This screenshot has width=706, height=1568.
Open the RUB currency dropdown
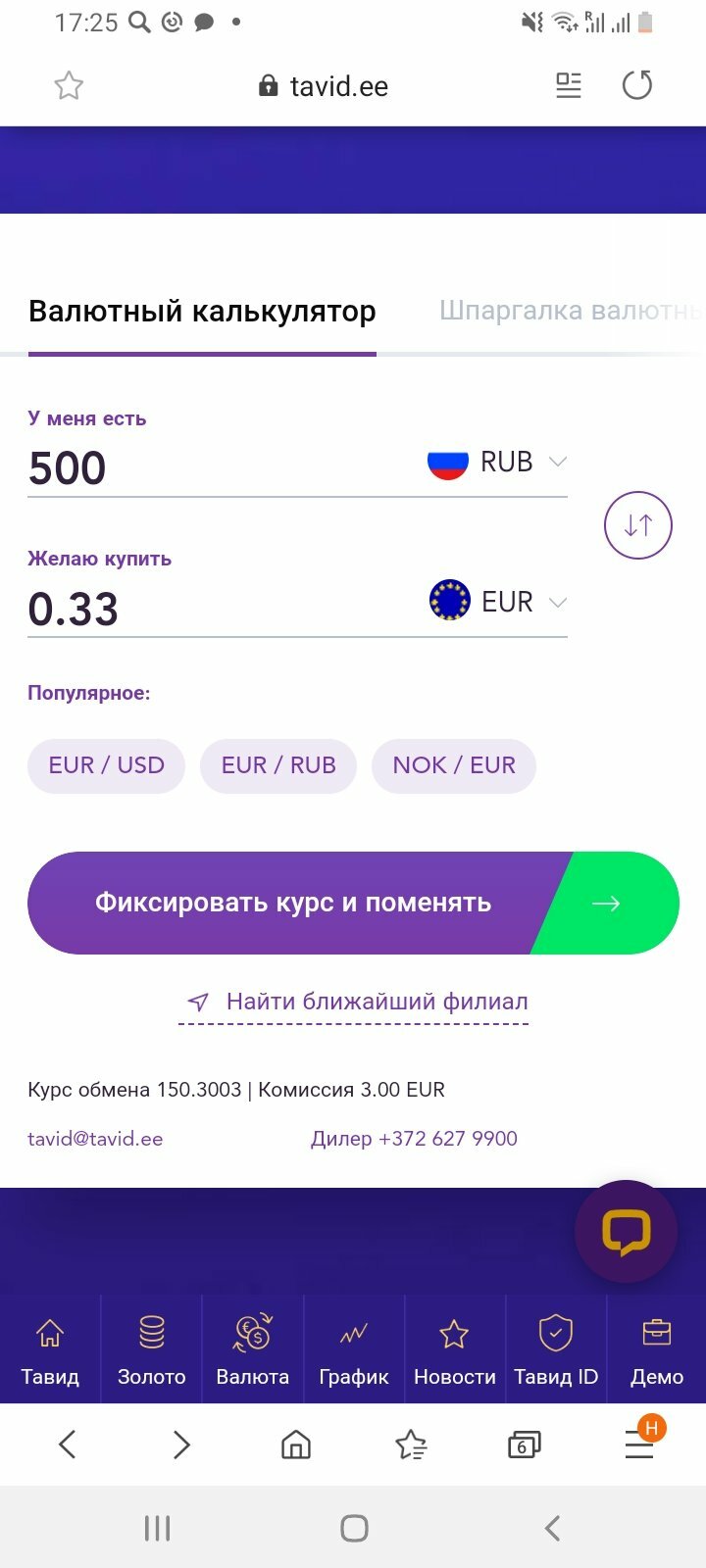point(497,462)
